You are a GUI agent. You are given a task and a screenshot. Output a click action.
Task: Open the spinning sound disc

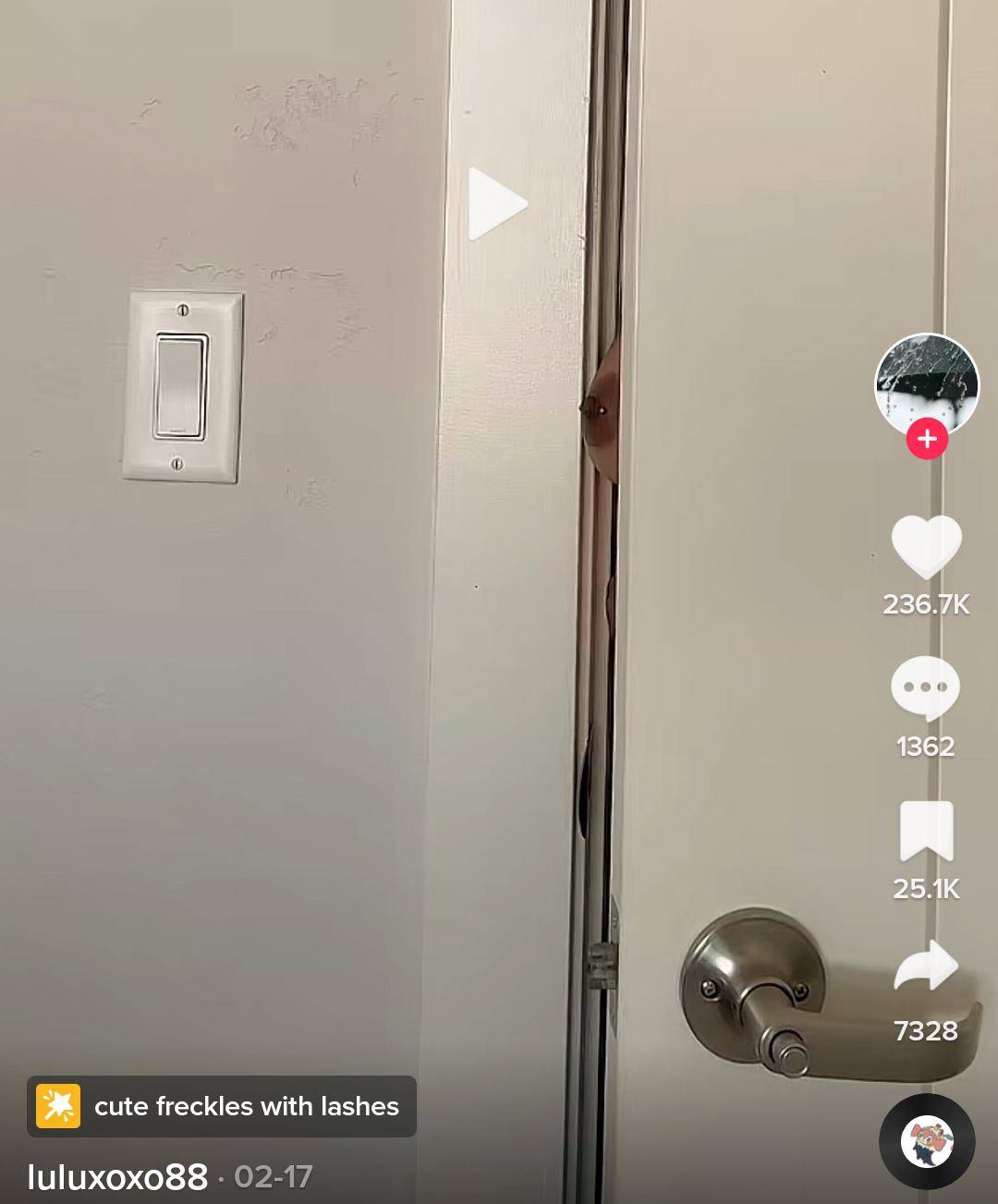pos(927,1141)
